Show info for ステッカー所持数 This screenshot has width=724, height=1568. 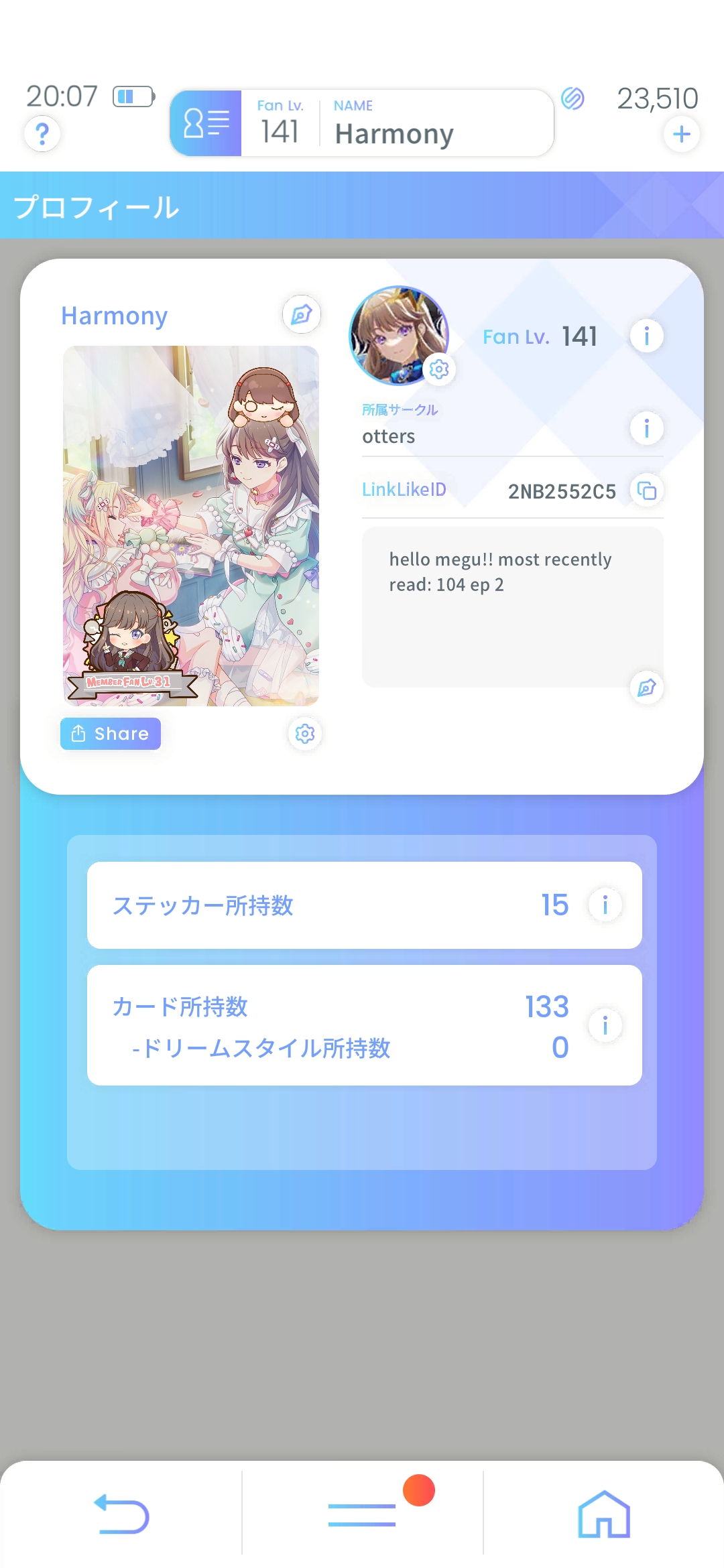[x=605, y=905]
